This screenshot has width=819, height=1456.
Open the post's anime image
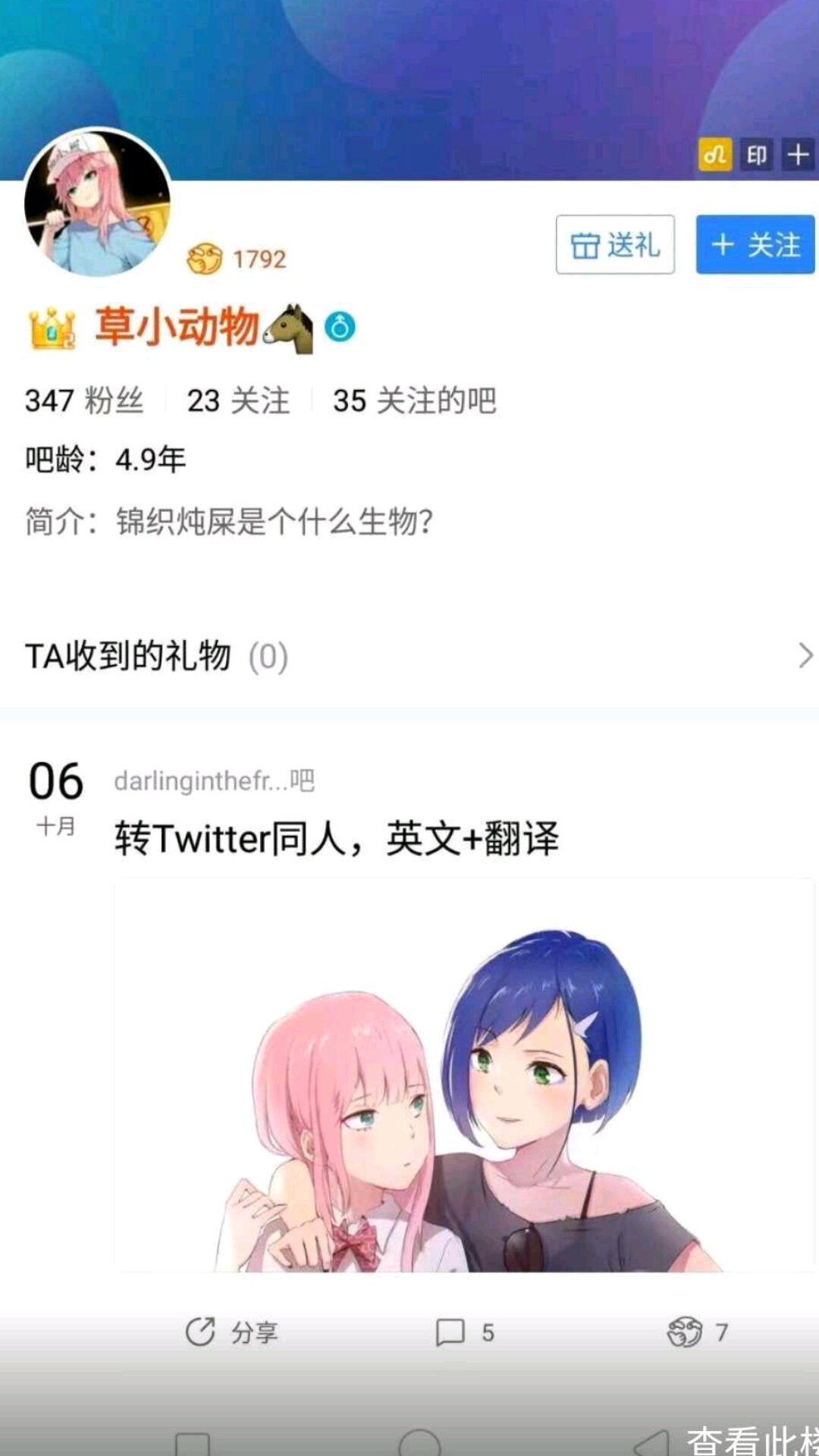[x=464, y=1075]
